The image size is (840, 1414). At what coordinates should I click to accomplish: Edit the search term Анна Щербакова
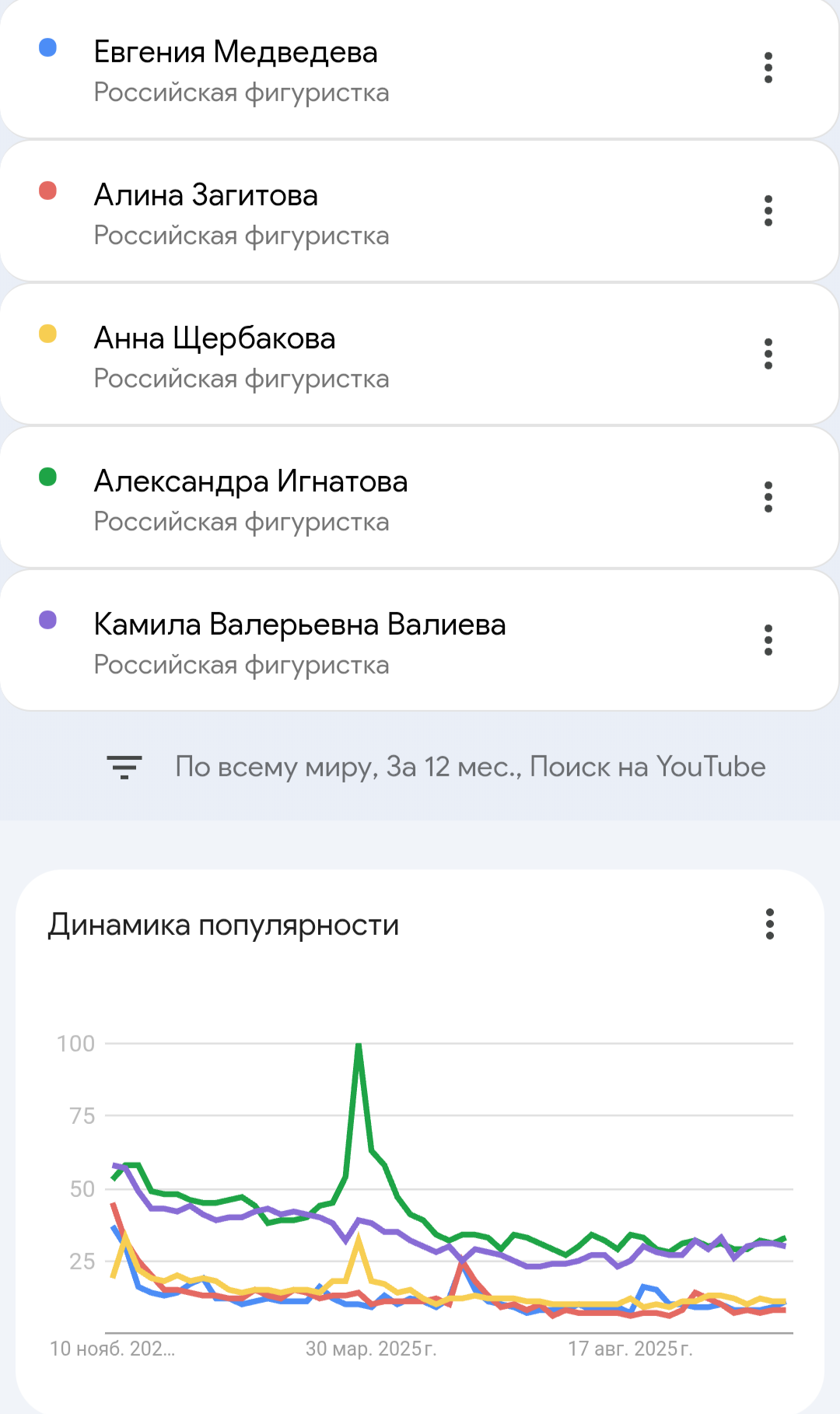point(215,339)
